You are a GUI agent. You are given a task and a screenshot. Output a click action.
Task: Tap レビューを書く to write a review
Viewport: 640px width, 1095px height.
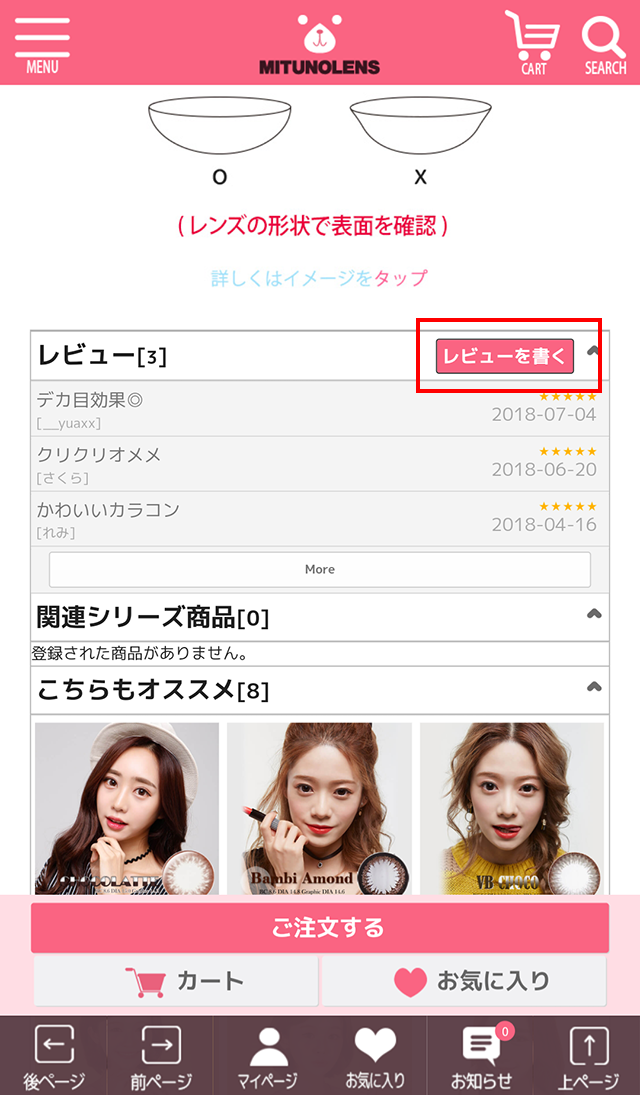(x=505, y=356)
